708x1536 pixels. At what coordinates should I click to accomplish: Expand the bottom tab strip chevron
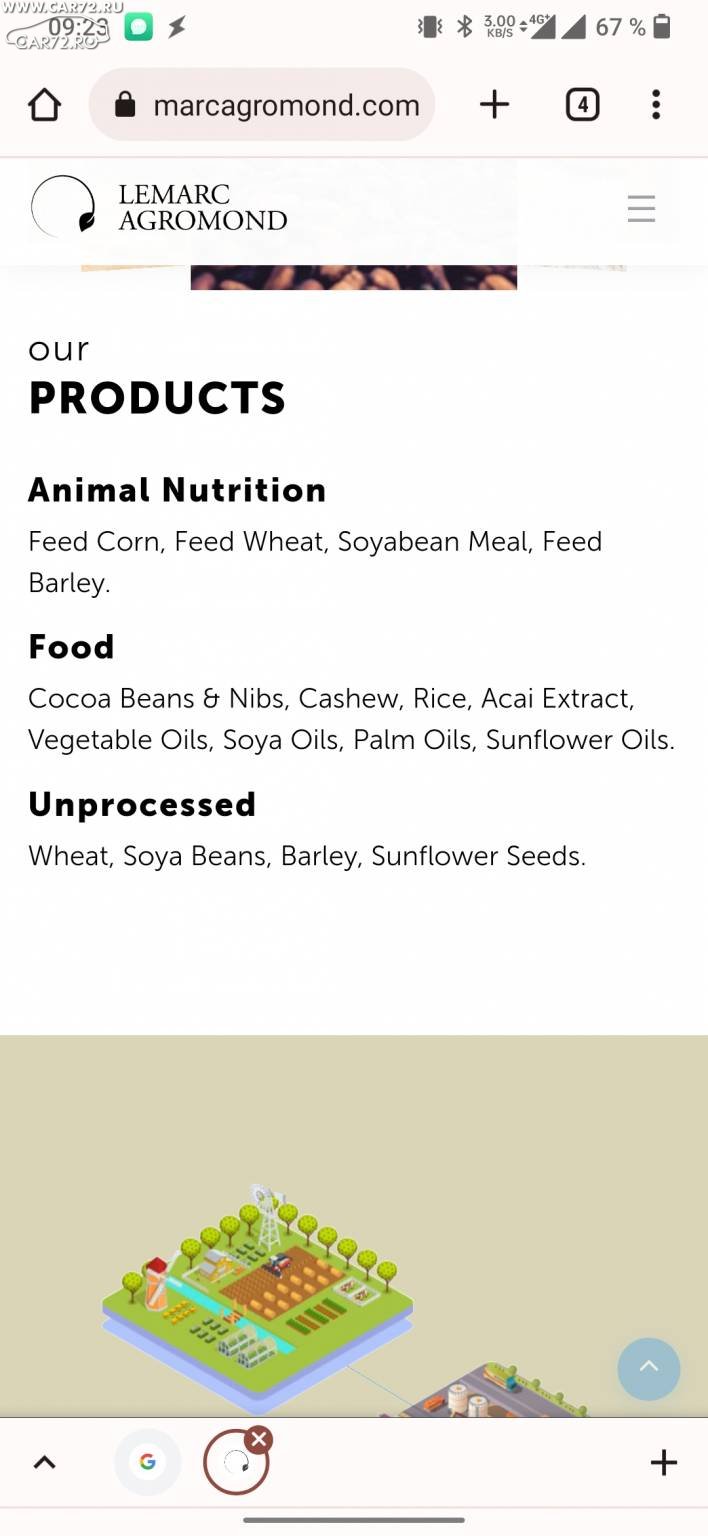click(44, 1463)
